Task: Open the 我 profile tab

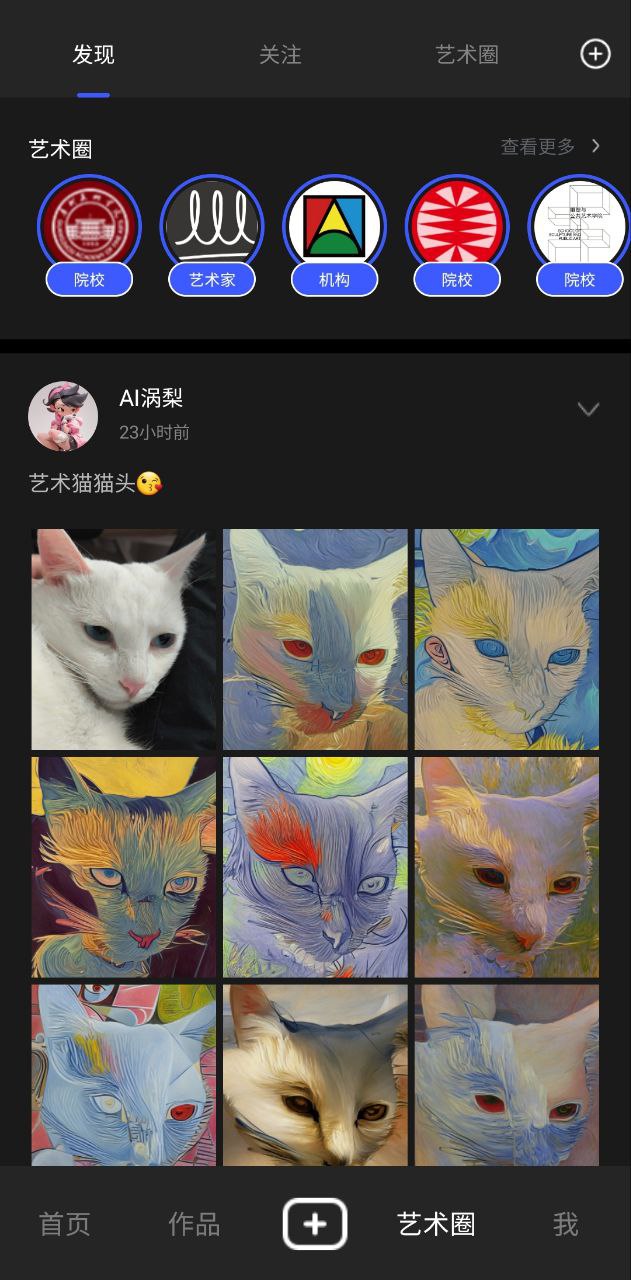Action: [565, 1224]
